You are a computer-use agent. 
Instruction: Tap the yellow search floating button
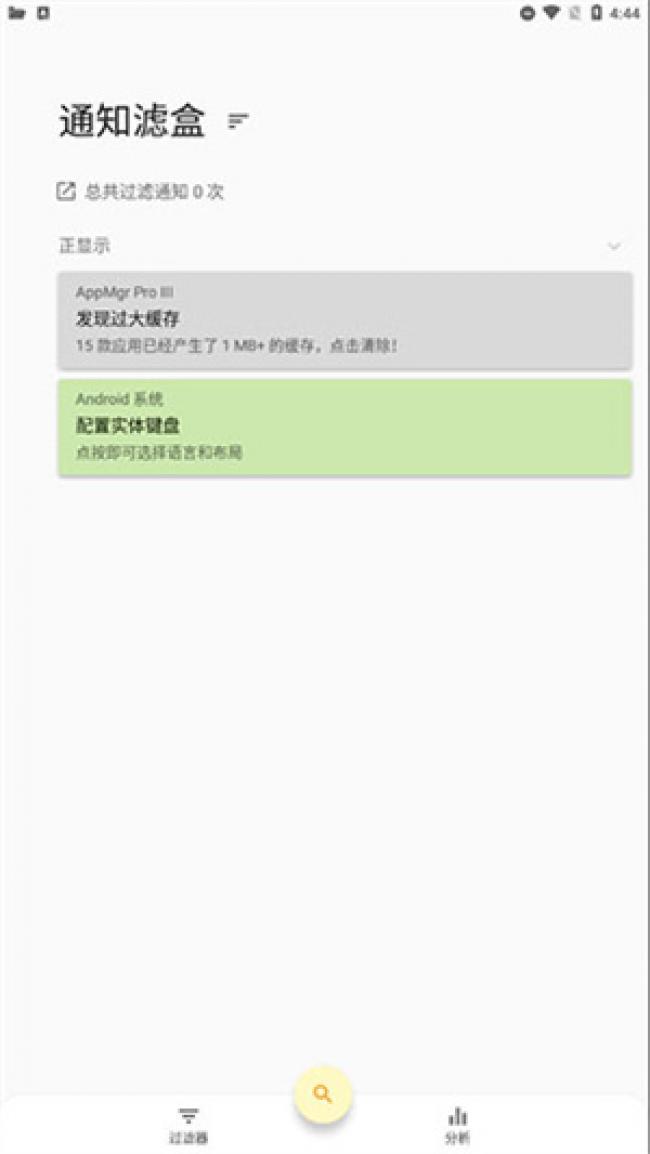click(x=322, y=1093)
